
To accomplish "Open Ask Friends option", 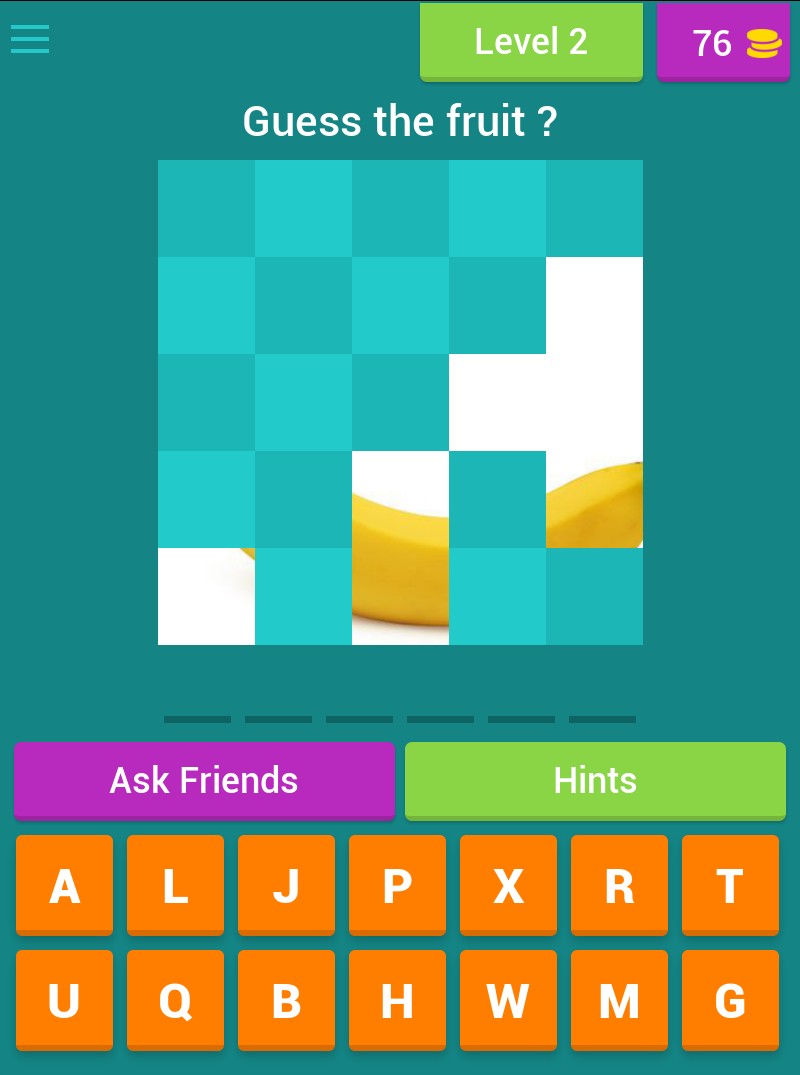I will [204, 780].
